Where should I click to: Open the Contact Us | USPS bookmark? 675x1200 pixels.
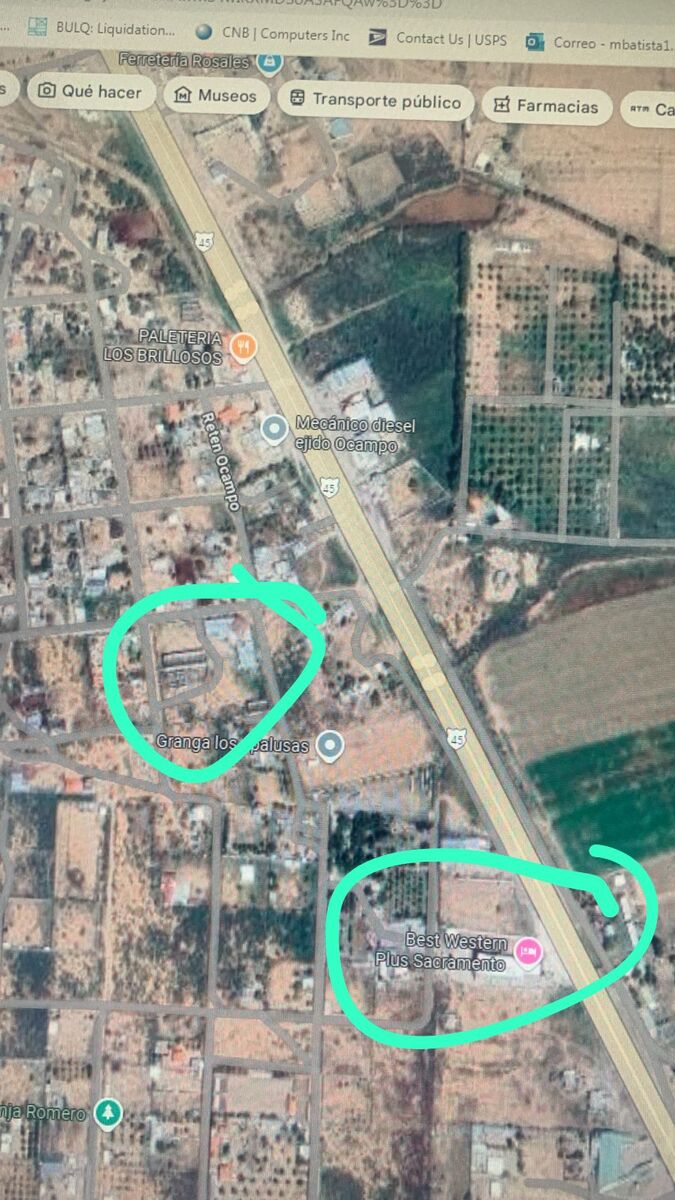click(x=438, y=38)
